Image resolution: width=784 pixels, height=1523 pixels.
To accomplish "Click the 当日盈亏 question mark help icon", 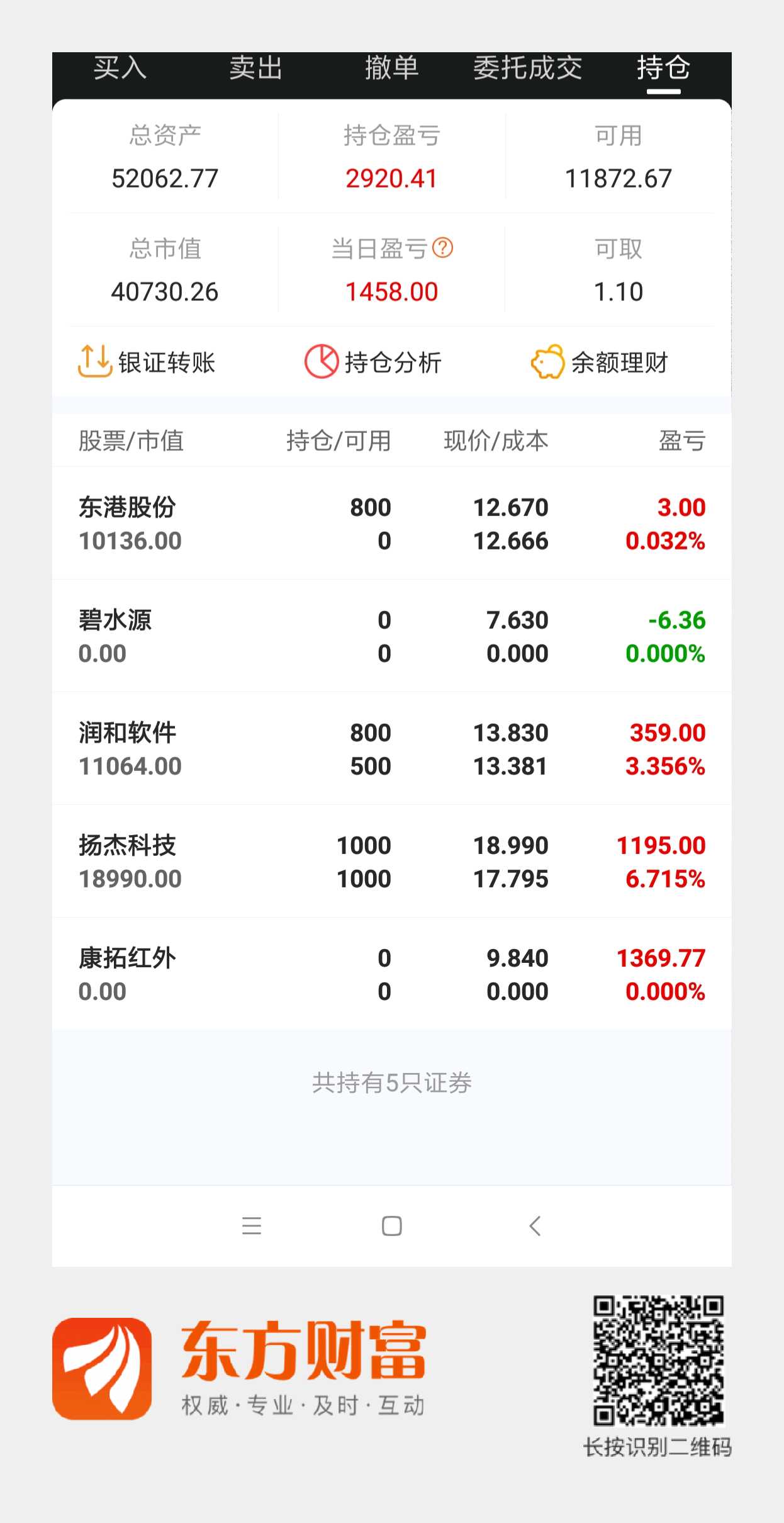I will tap(444, 248).
